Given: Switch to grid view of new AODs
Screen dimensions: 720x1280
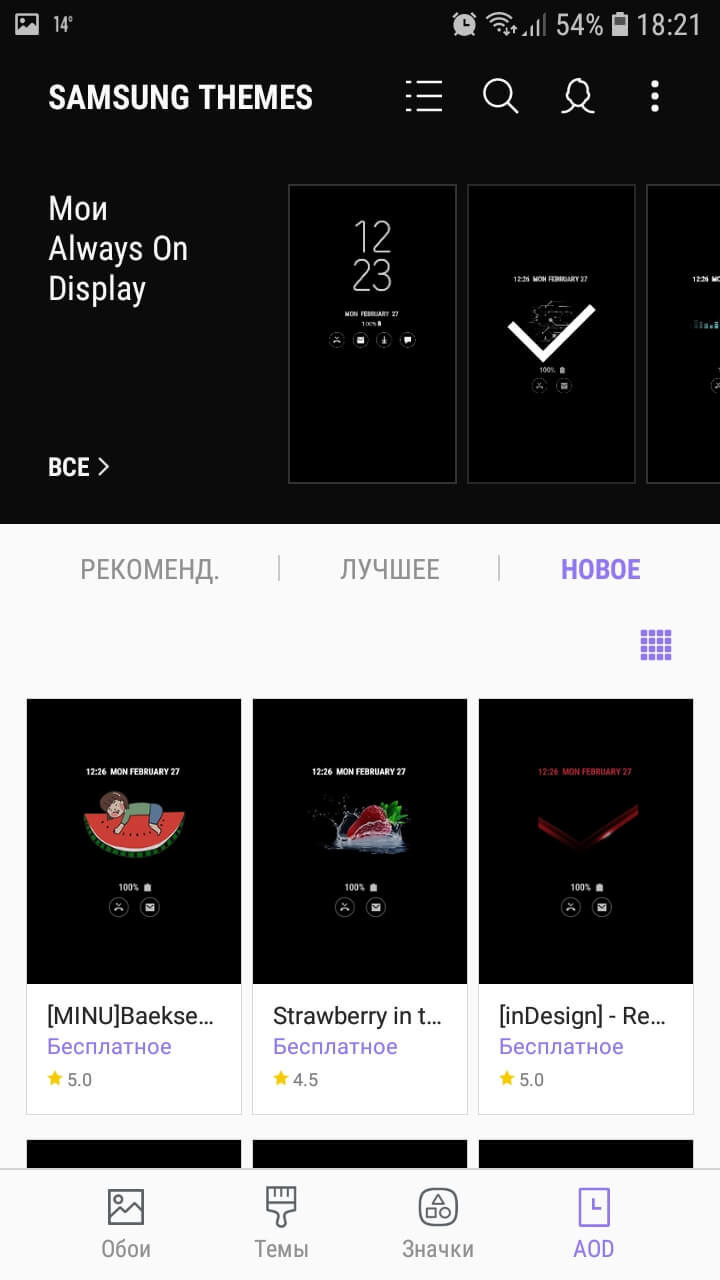Looking at the screenshot, I should click(655, 645).
